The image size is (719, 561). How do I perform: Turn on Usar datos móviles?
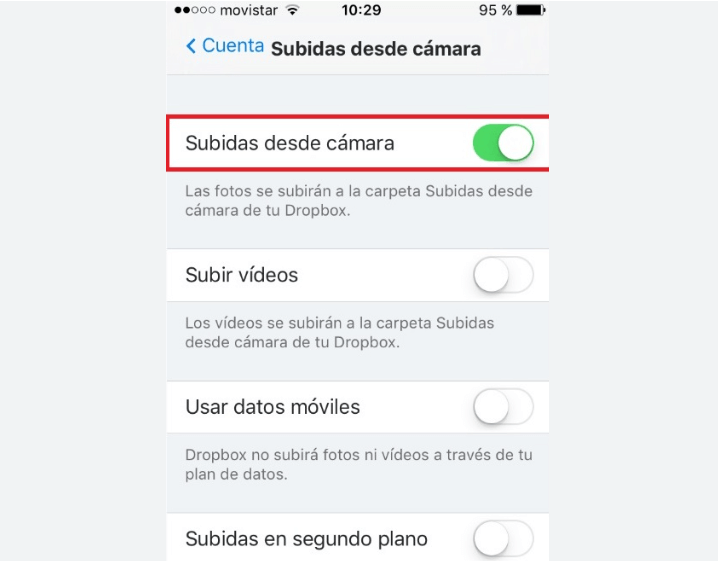[503, 407]
